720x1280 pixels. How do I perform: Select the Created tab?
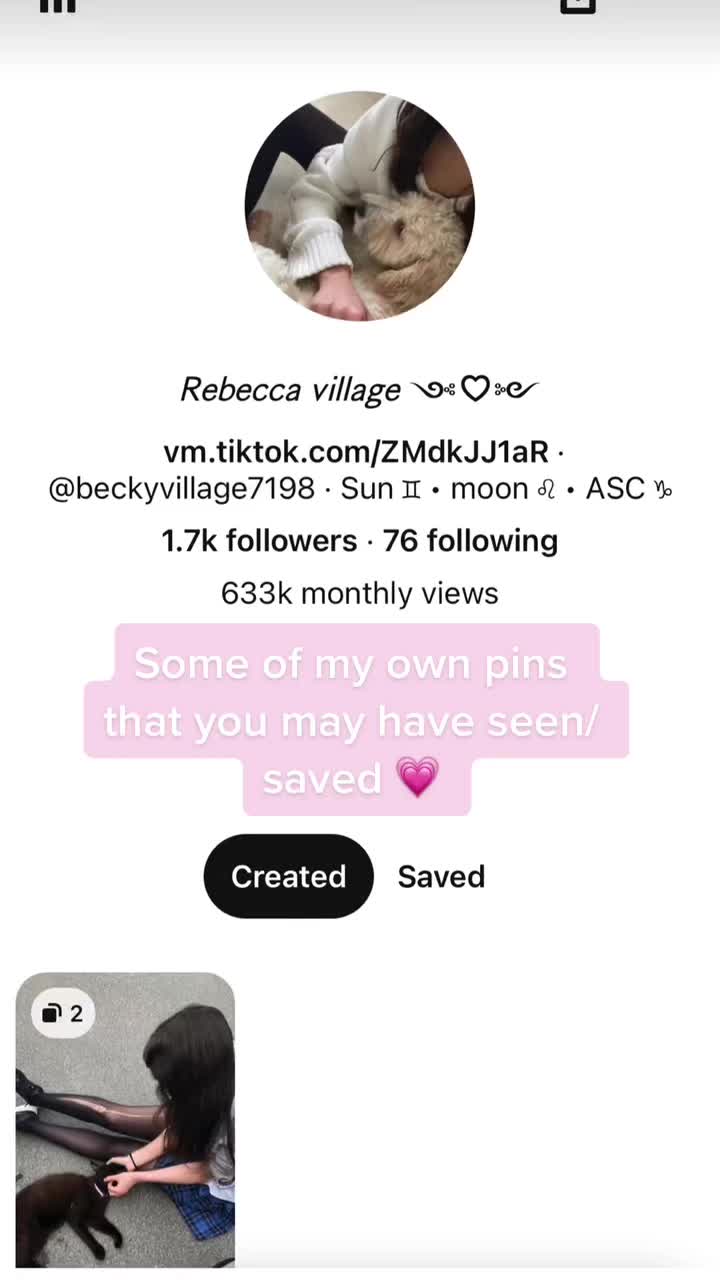[x=288, y=876]
